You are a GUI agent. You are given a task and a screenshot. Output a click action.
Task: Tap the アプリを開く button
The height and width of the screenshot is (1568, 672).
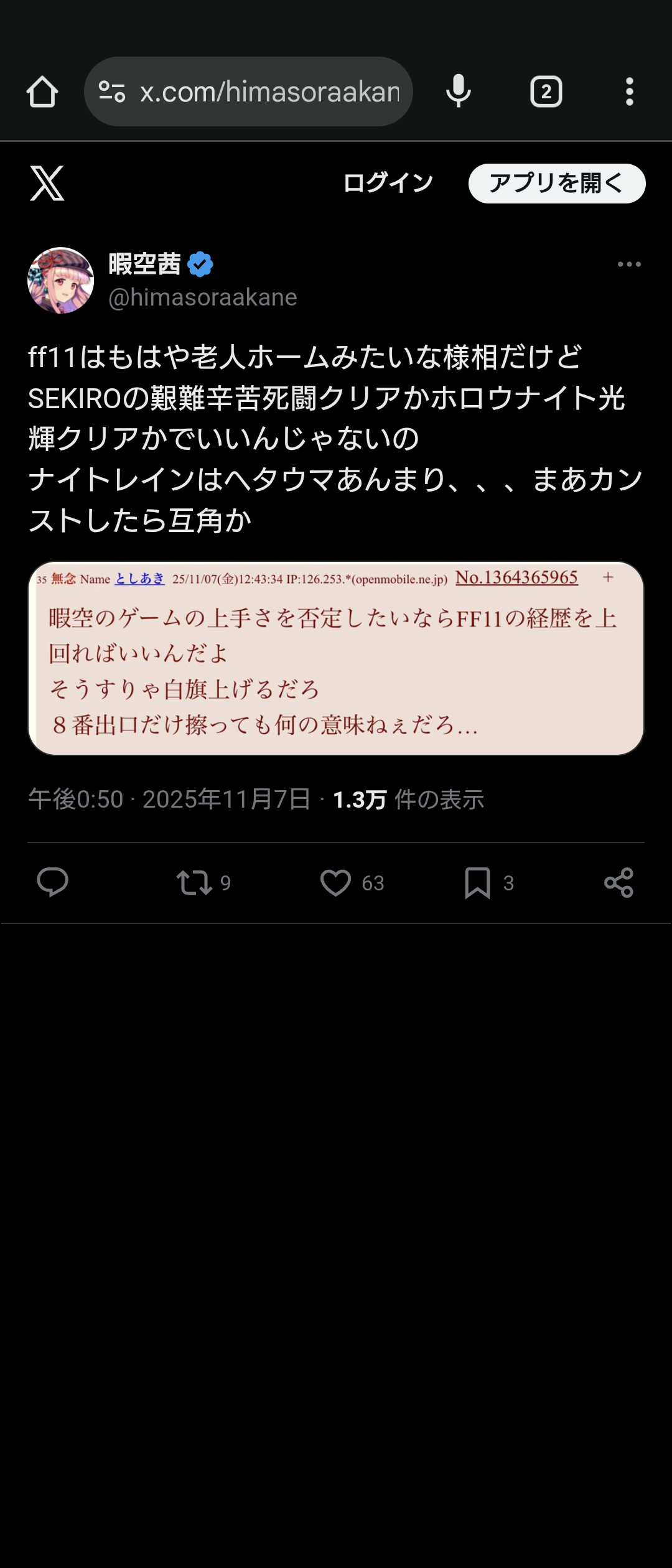(557, 184)
